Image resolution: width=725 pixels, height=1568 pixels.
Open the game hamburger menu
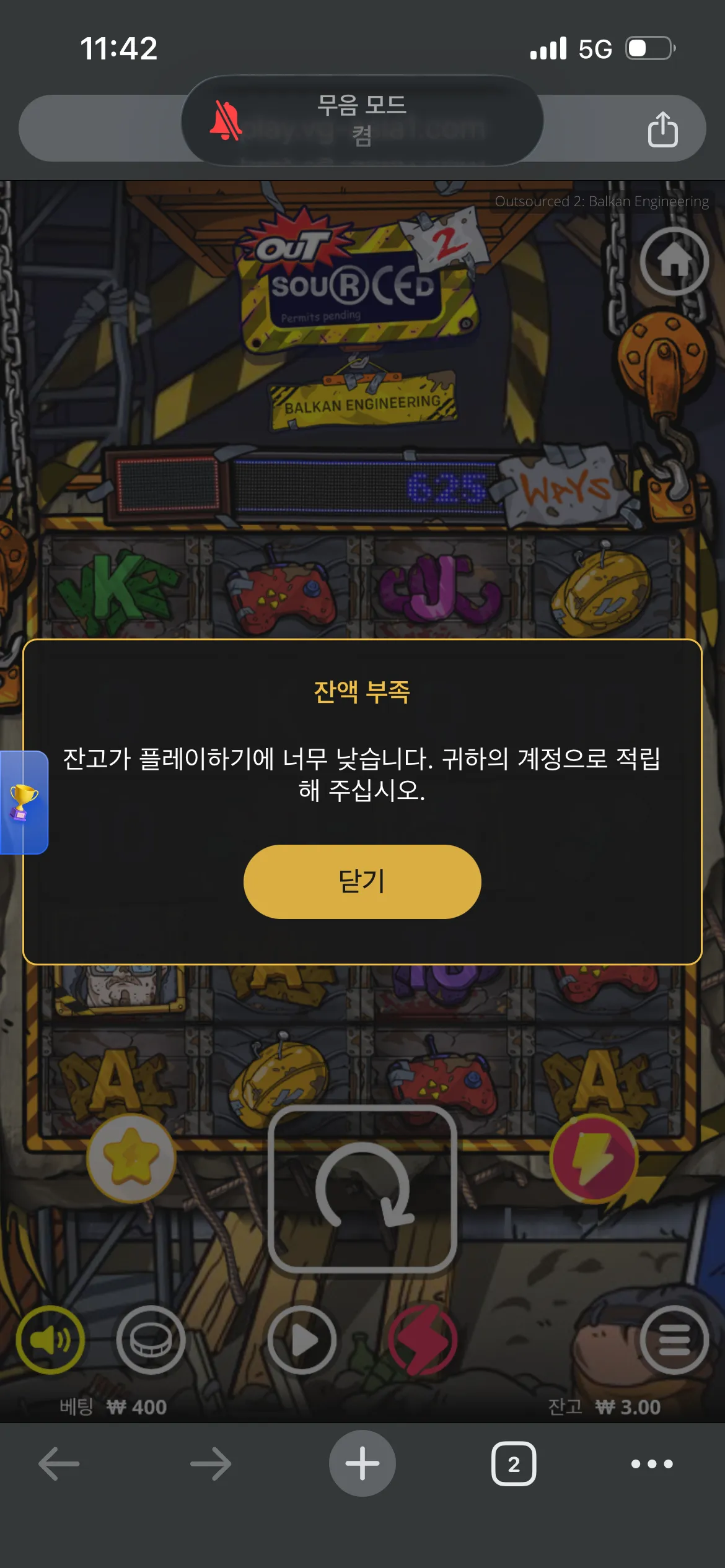(674, 1339)
